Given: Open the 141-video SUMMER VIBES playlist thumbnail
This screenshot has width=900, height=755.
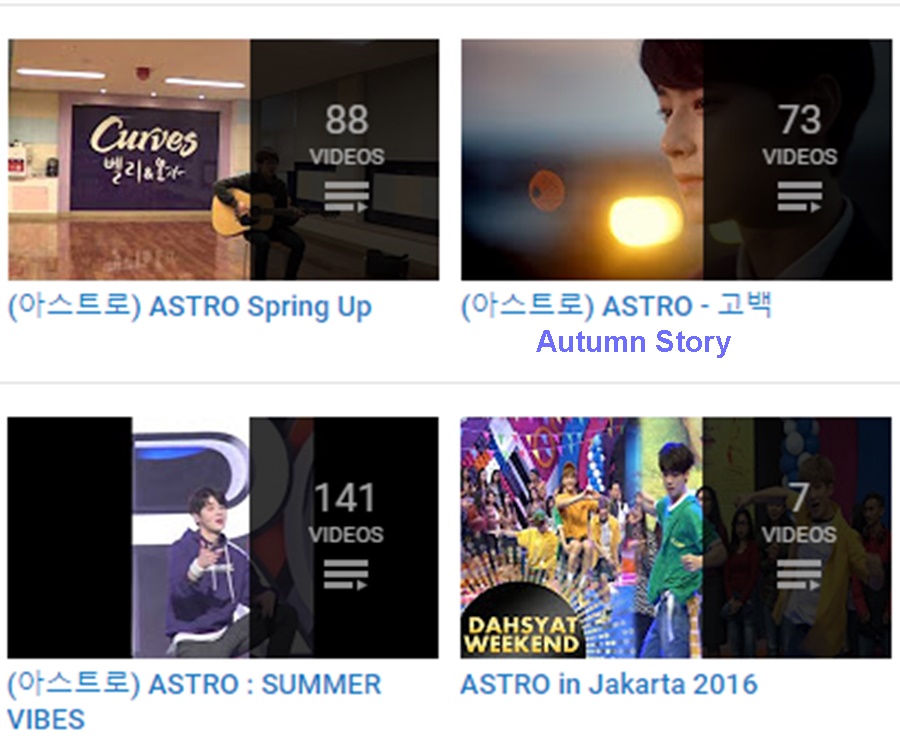Looking at the screenshot, I should [223, 537].
